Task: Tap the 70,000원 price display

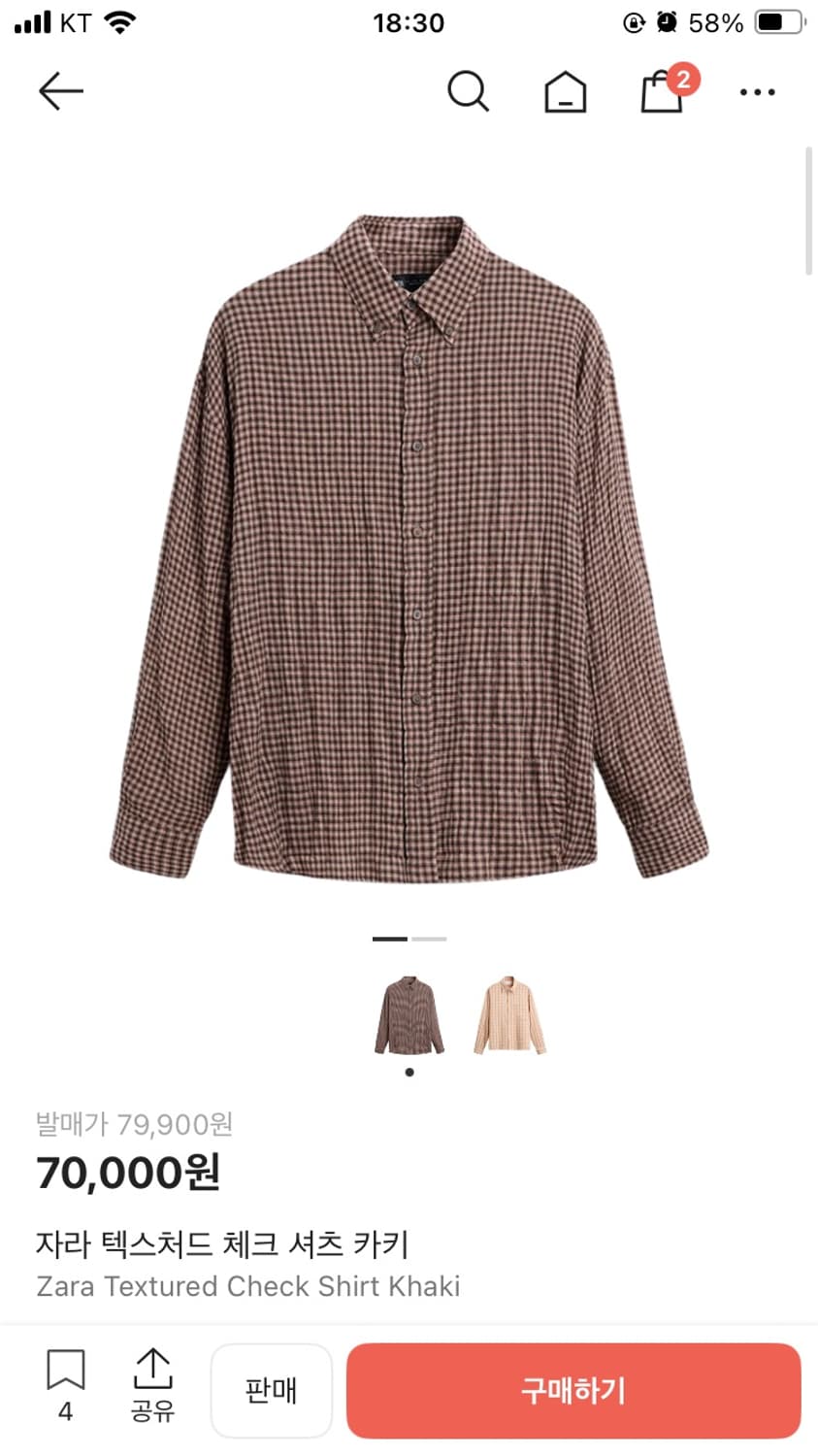Action: point(129,1172)
